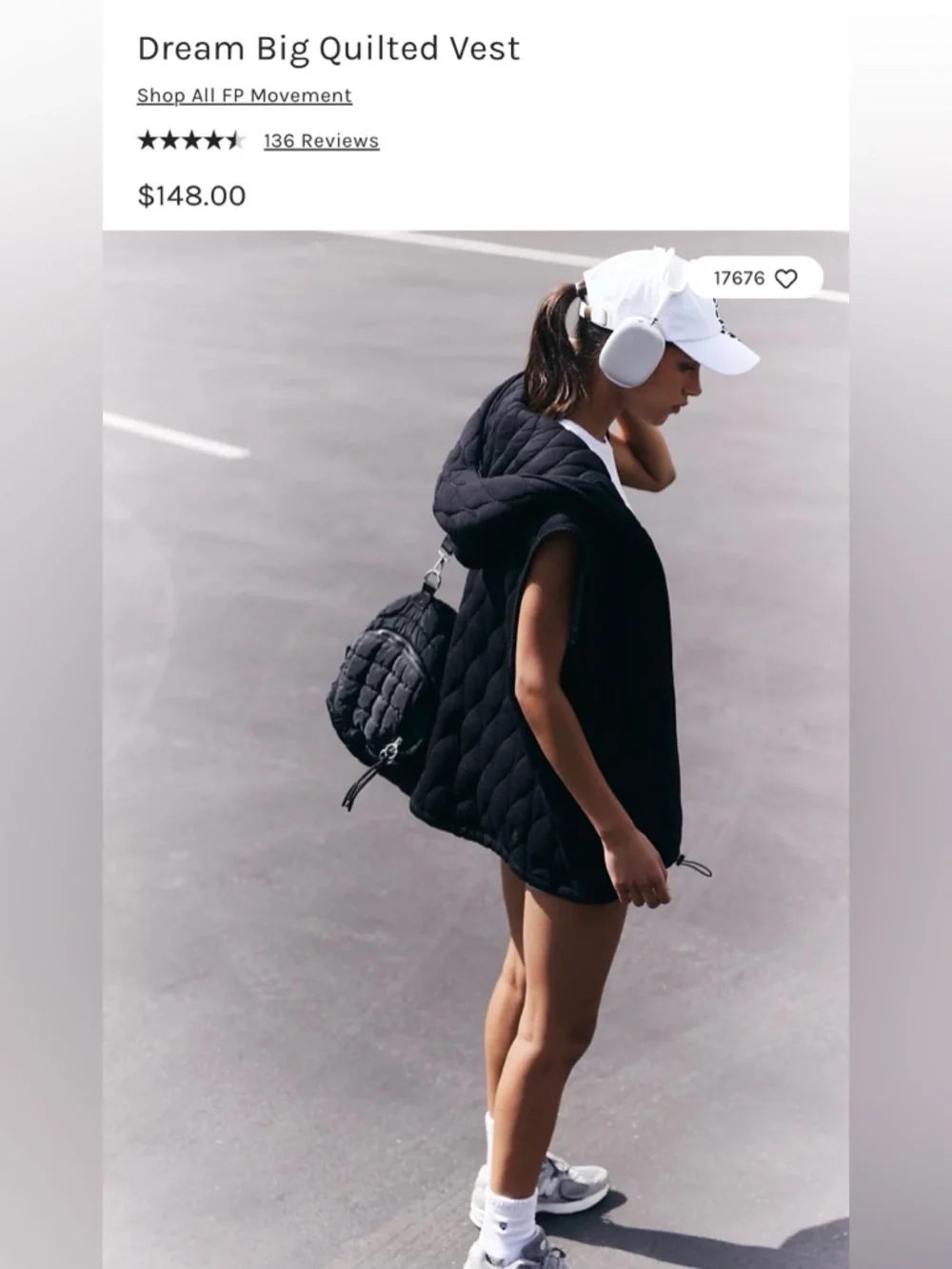Open the Shop All FP Movement link
This screenshot has height=1269, width=952.
click(244, 95)
